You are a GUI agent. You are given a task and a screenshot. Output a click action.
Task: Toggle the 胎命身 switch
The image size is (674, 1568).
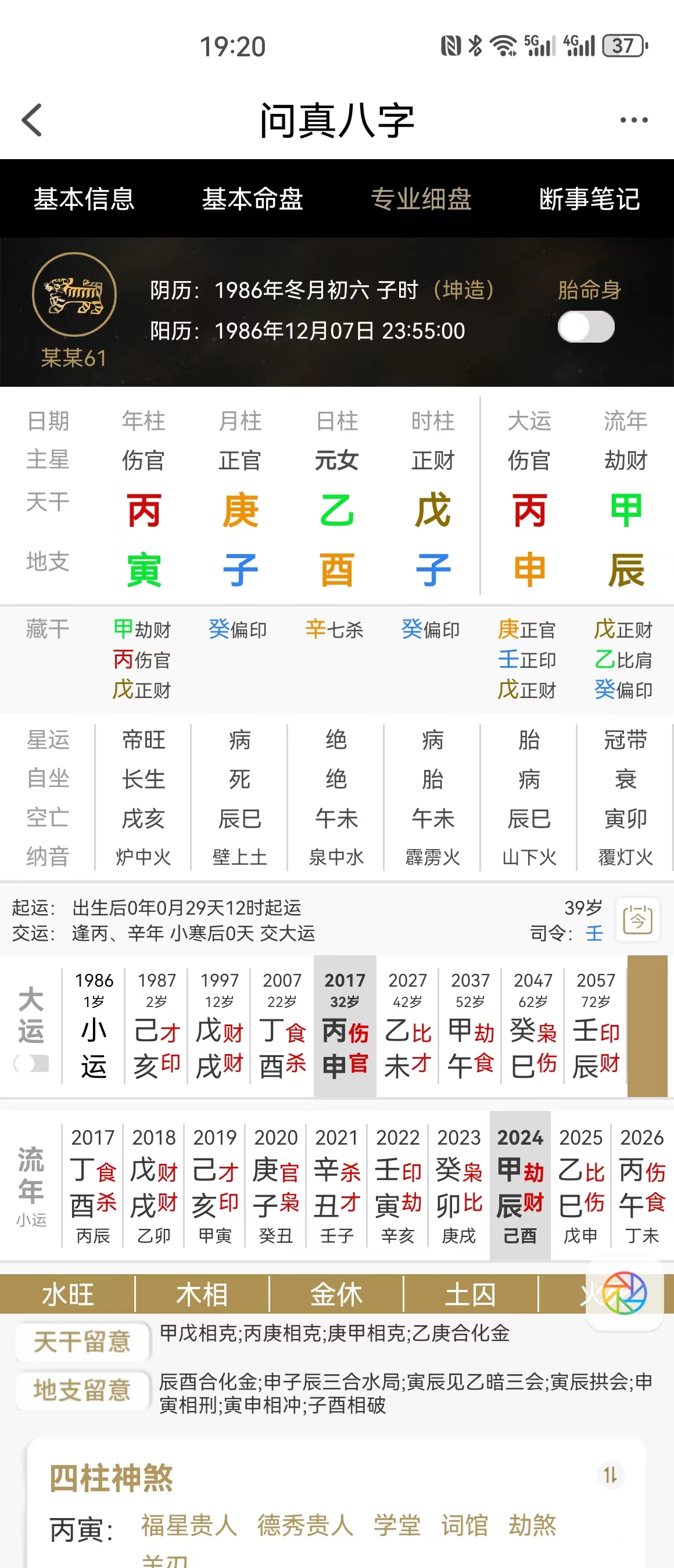586,327
